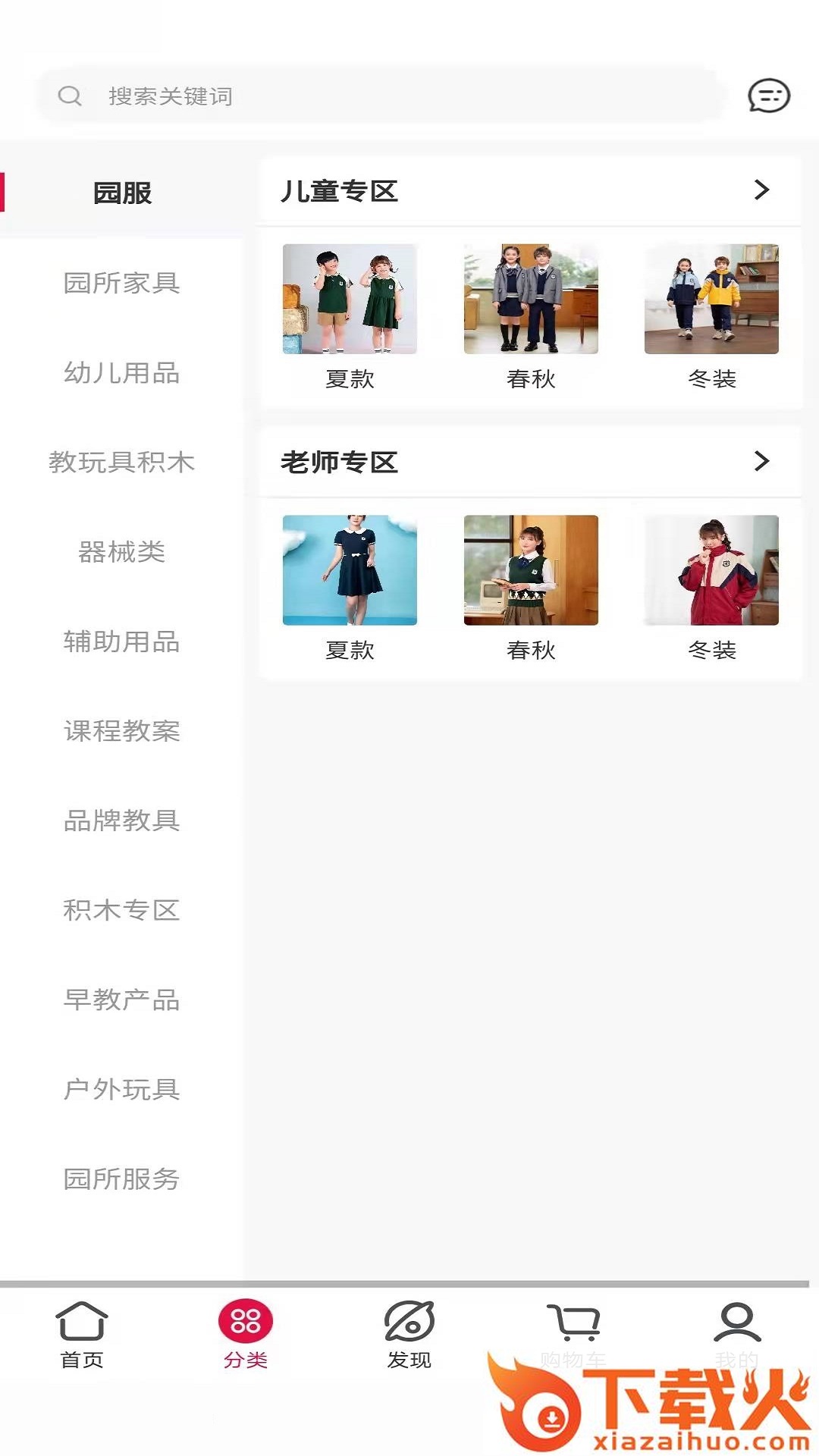Open 教玩具积木 category

[x=121, y=462]
